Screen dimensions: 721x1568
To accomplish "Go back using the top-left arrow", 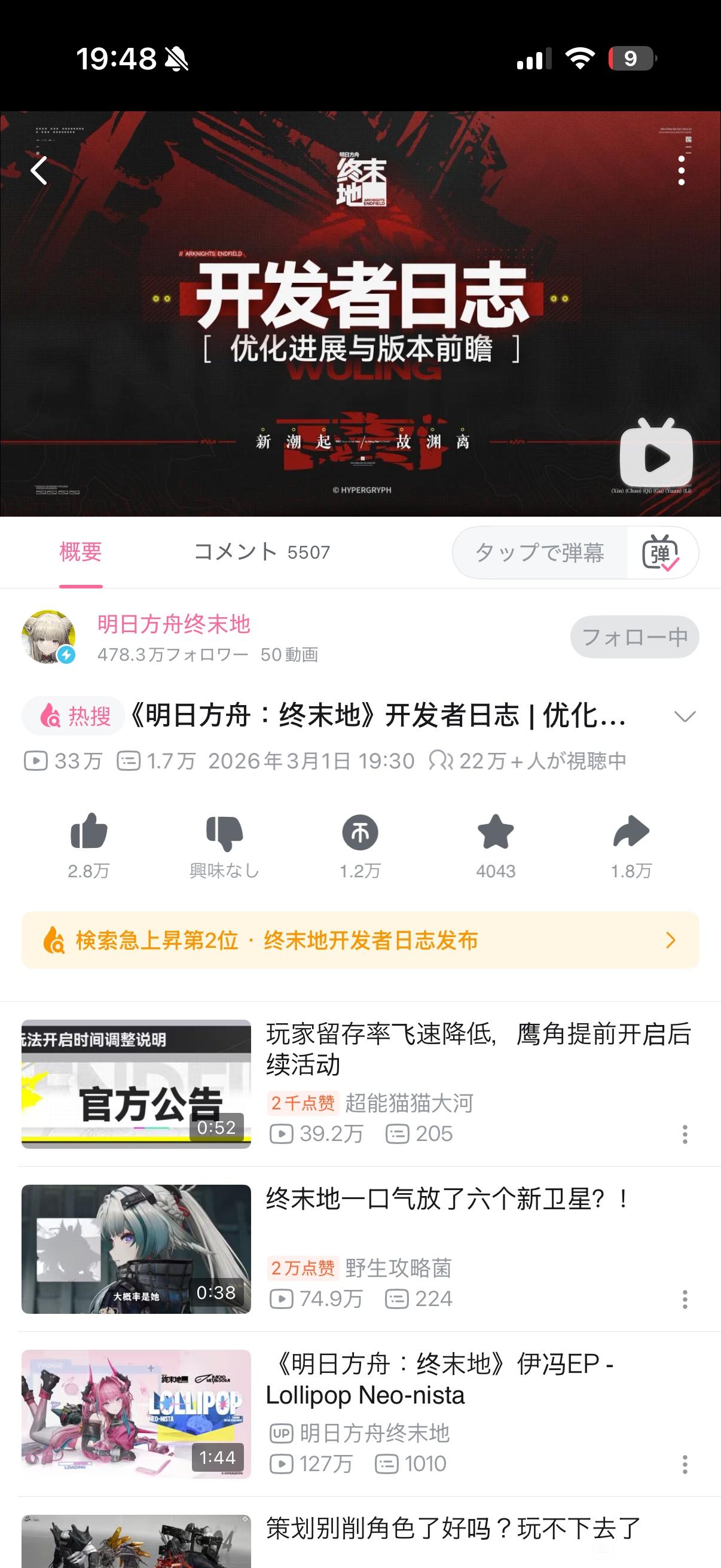I will [x=39, y=171].
